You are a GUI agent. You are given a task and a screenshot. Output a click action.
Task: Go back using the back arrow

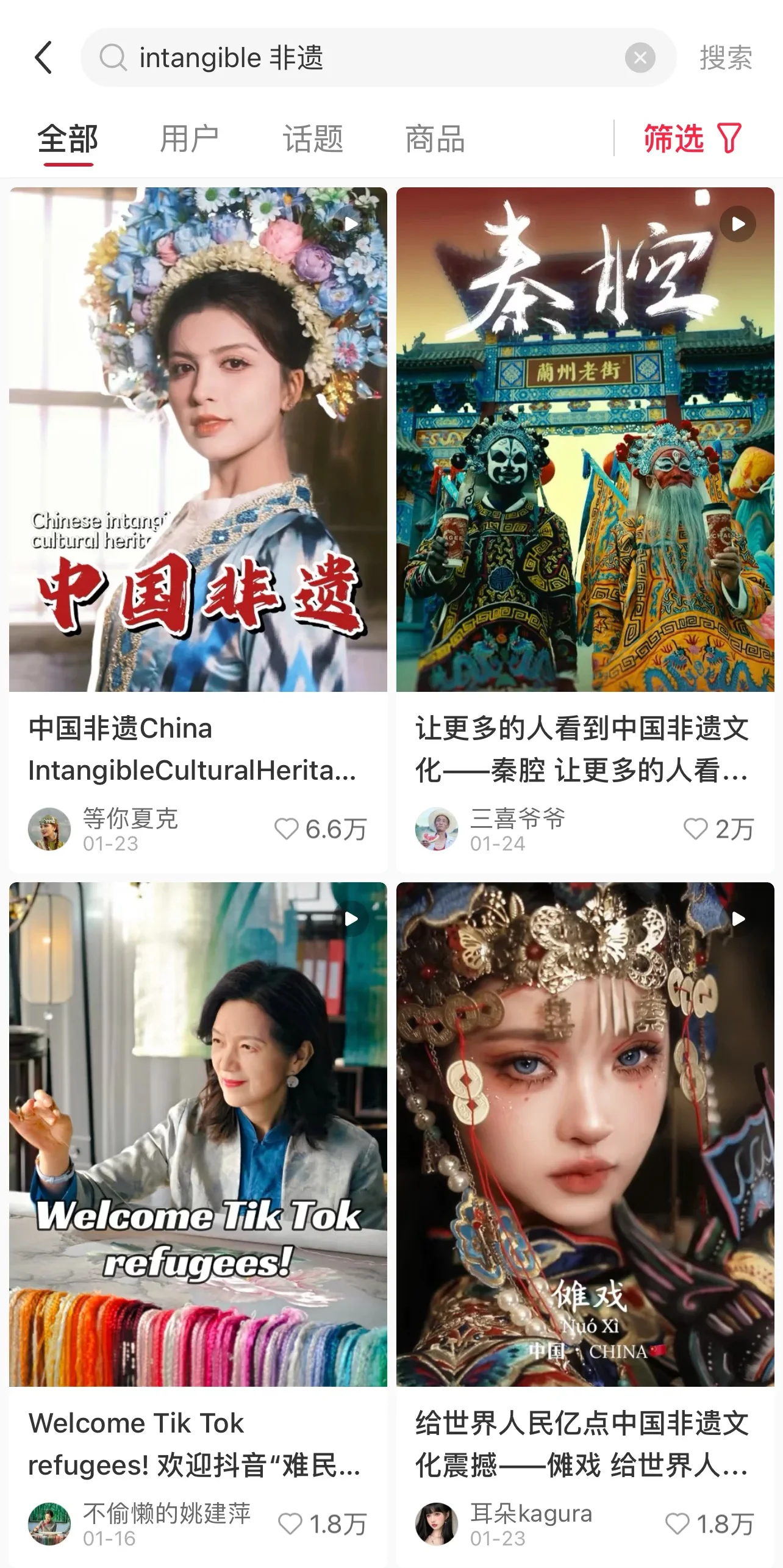[x=44, y=58]
